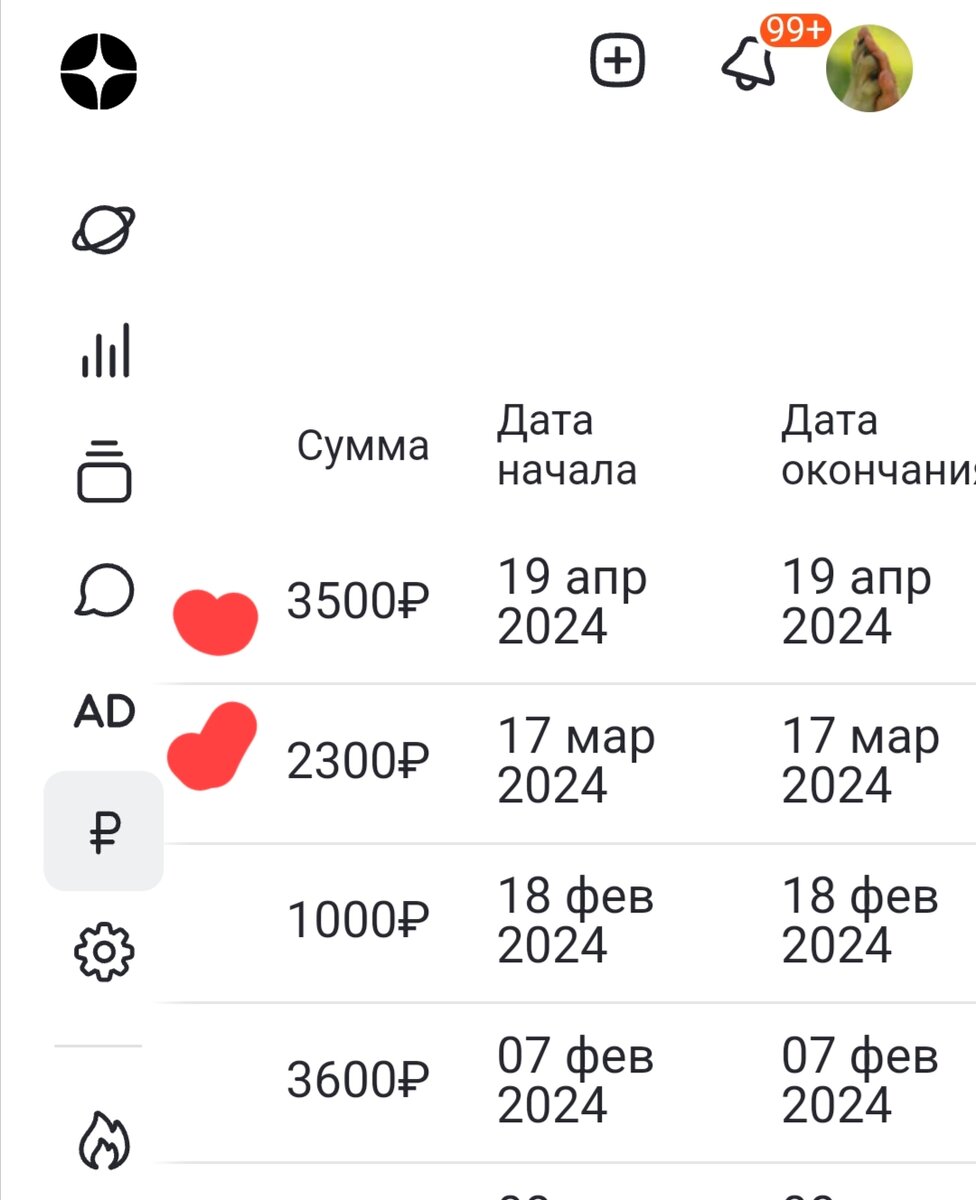This screenshot has width=976, height=1200.
Task: Open the planet/discover section in sidebar
Action: (x=104, y=228)
